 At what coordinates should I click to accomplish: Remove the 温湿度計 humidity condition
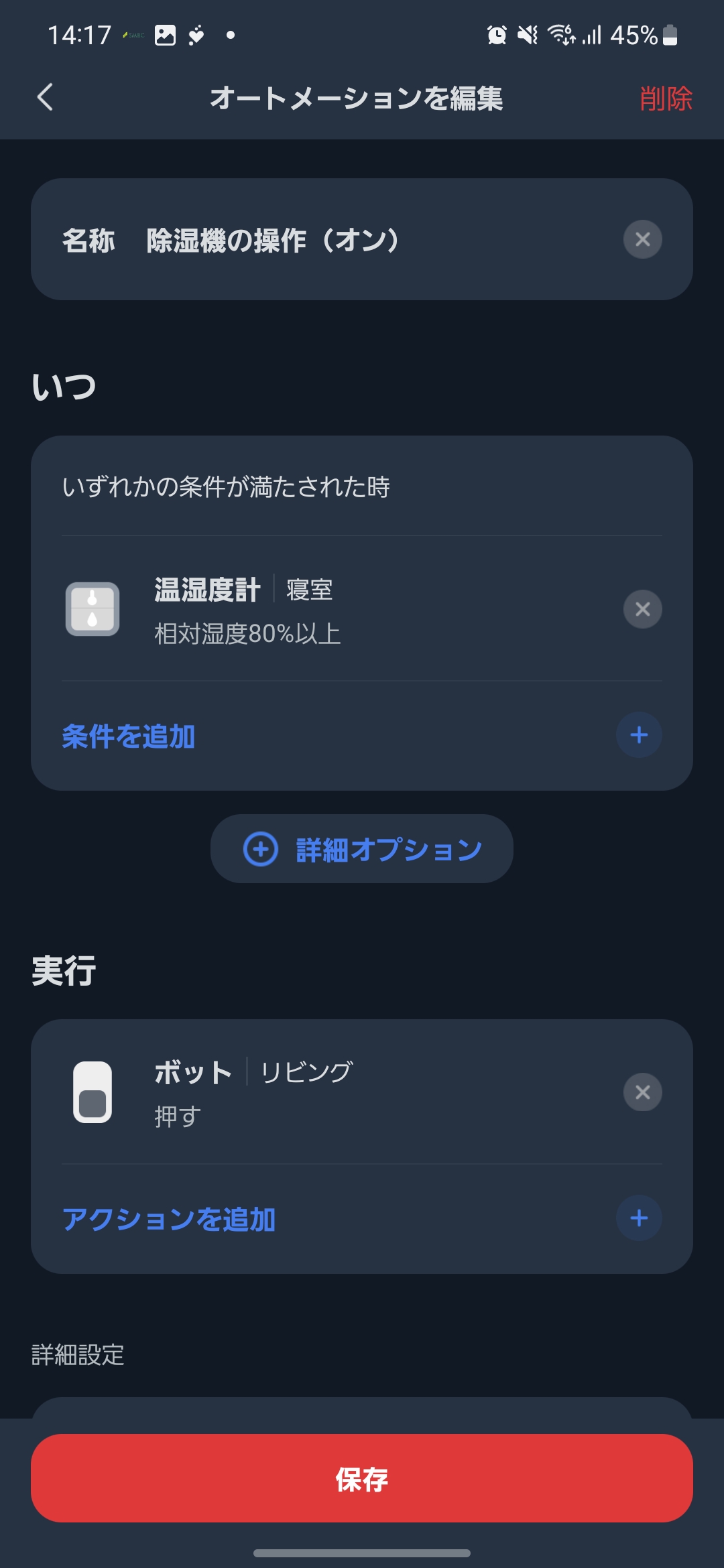tap(642, 608)
